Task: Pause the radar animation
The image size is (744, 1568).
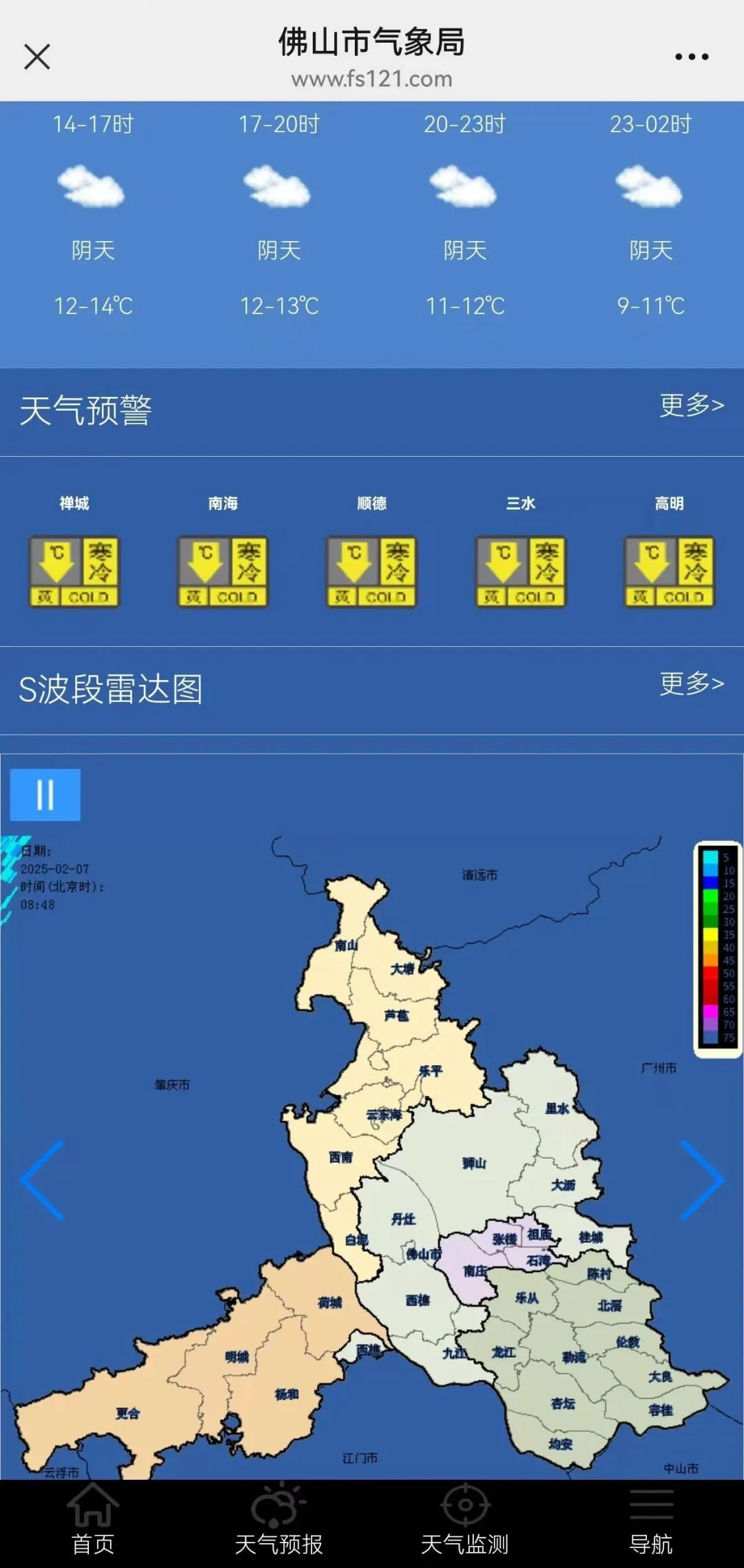Action: coord(45,794)
